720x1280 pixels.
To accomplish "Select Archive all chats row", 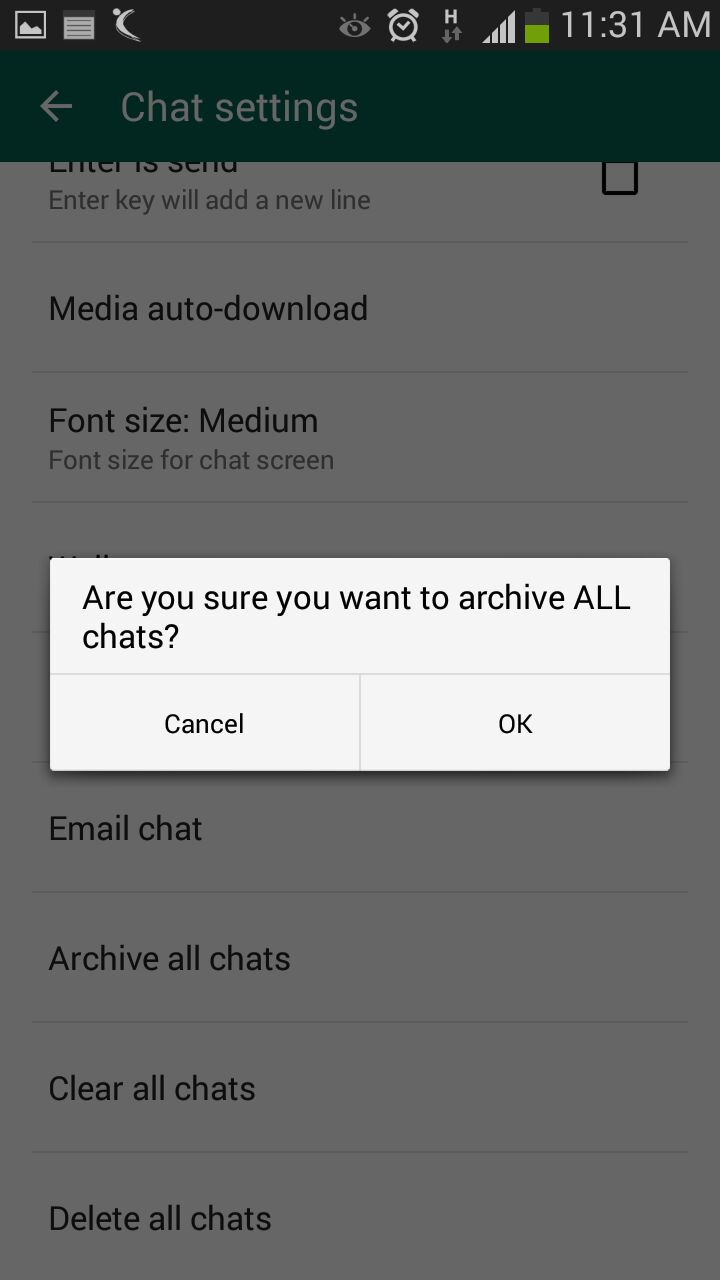I will [170, 958].
